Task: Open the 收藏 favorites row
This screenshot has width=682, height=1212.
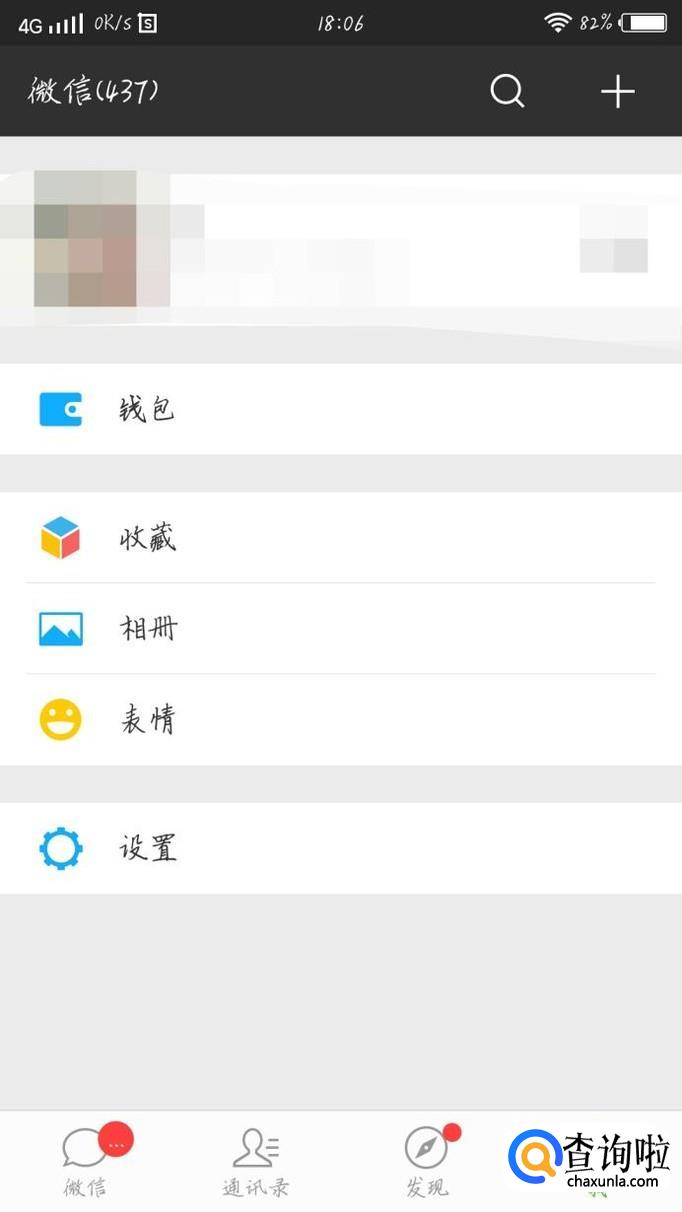Action: [x=340, y=538]
